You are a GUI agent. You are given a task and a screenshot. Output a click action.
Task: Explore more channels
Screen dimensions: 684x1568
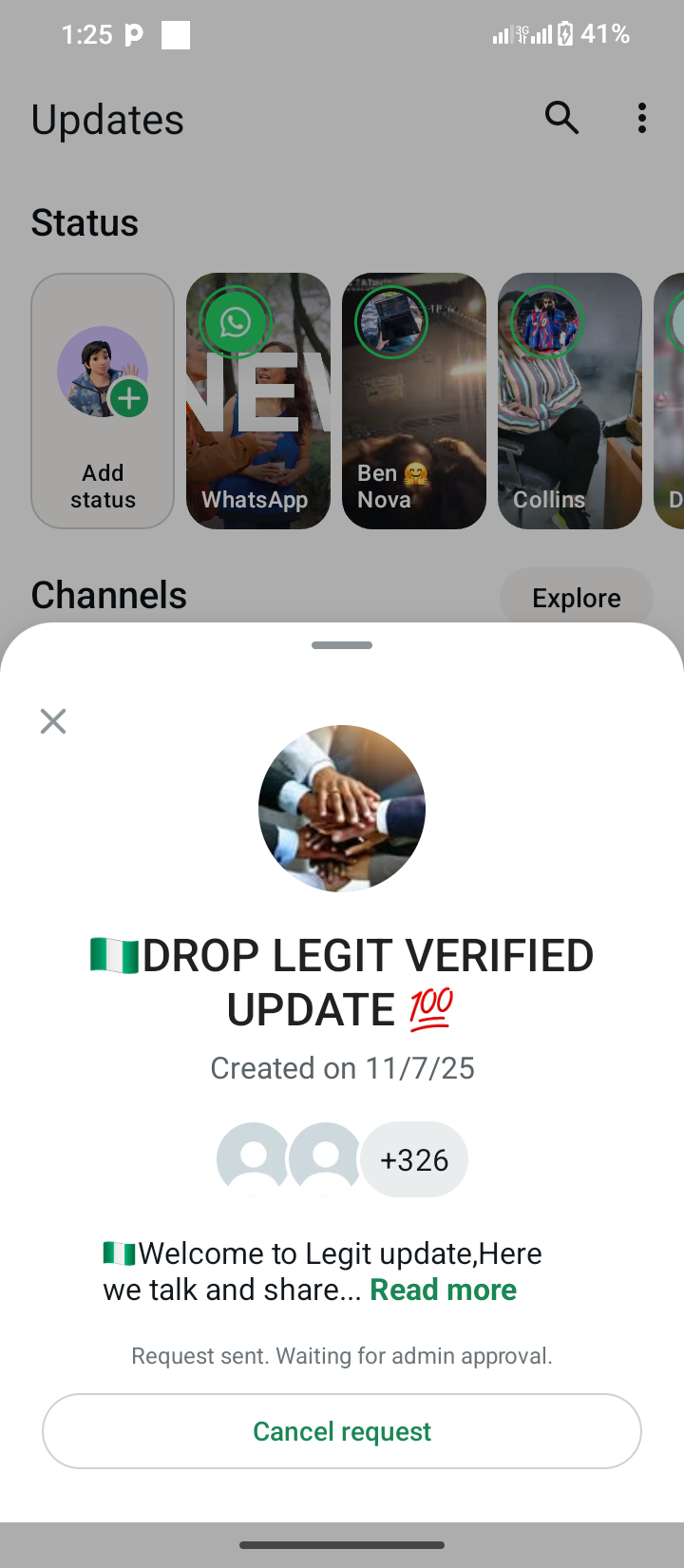(x=576, y=598)
